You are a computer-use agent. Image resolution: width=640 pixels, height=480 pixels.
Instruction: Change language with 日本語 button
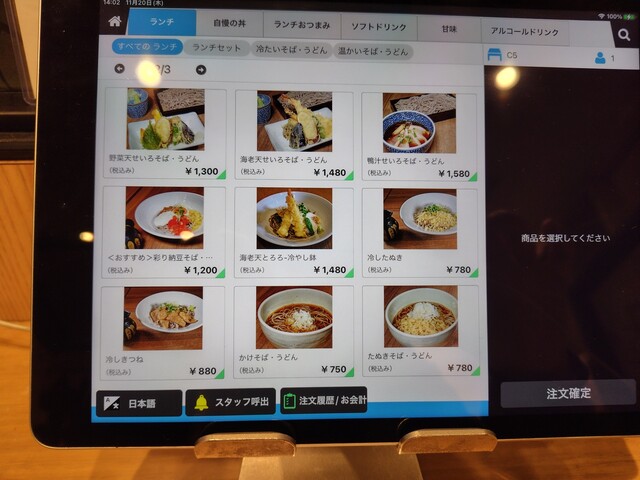pos(139,403)
